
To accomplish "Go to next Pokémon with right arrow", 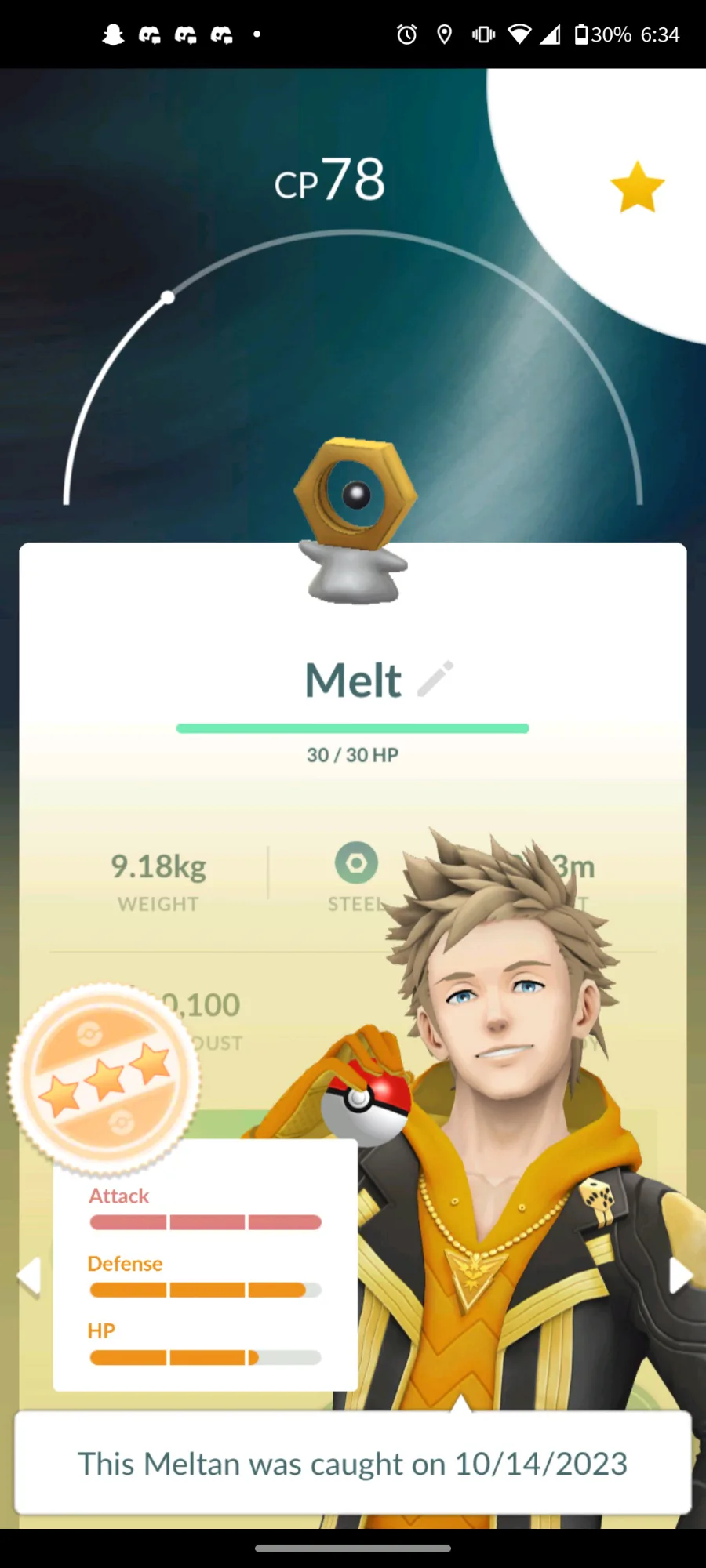I will click(680, 1275).
